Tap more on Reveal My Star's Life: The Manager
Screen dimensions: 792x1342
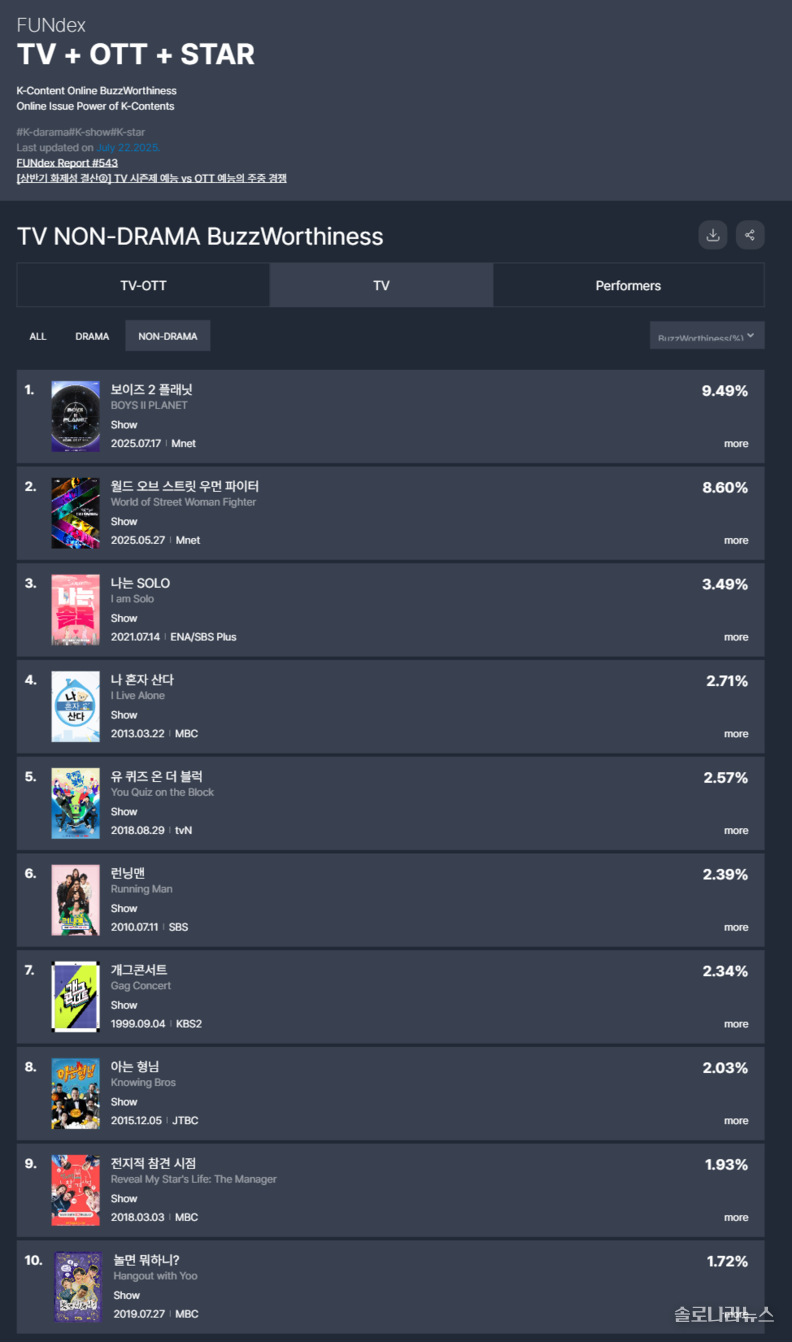click(736, 1218)
